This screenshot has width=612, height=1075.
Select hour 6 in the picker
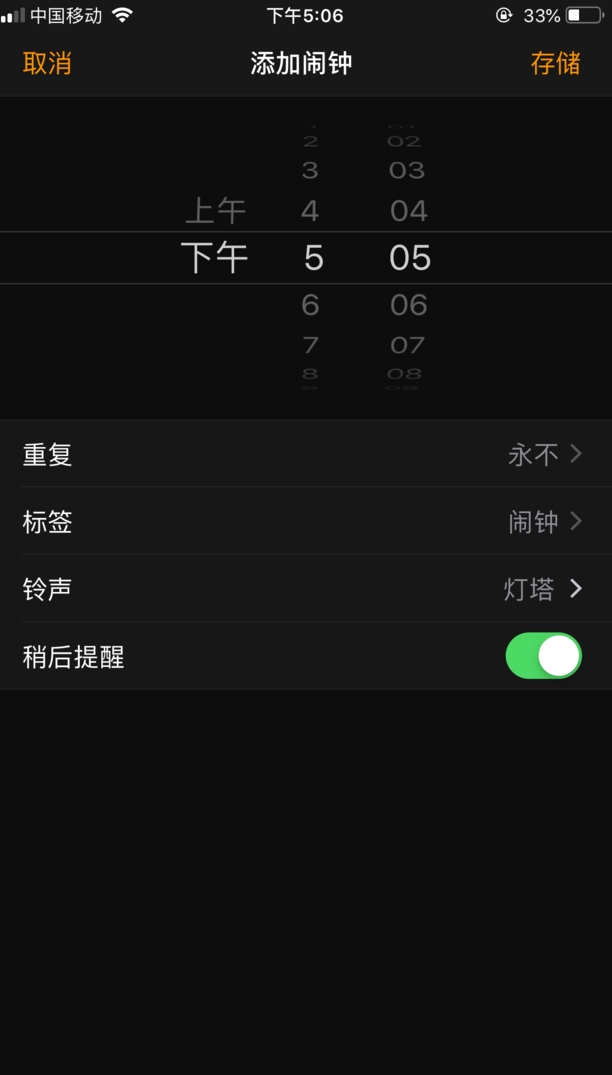click(x=311, y=305)
